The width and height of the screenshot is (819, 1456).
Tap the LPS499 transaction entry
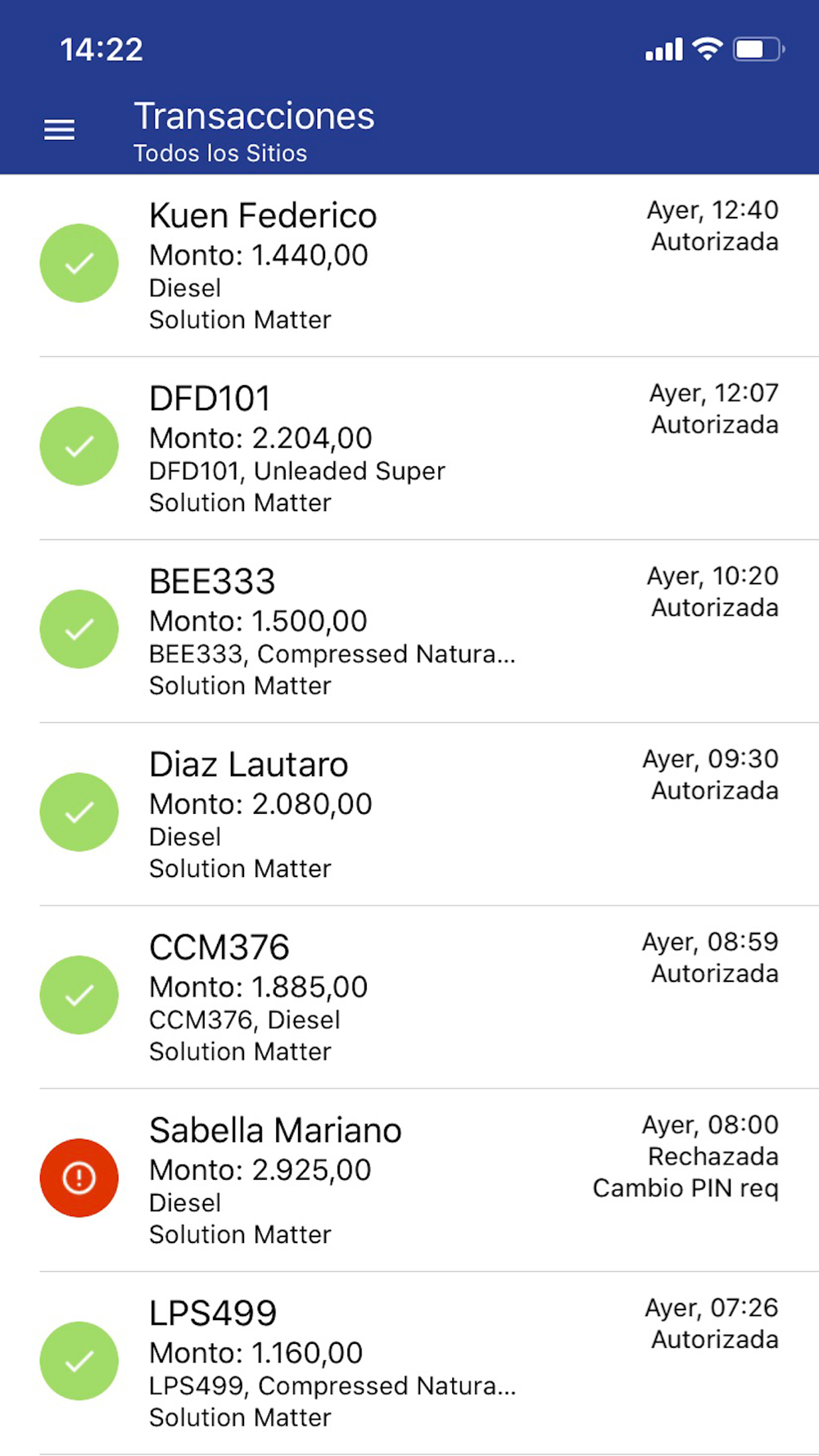(409, 1363)
